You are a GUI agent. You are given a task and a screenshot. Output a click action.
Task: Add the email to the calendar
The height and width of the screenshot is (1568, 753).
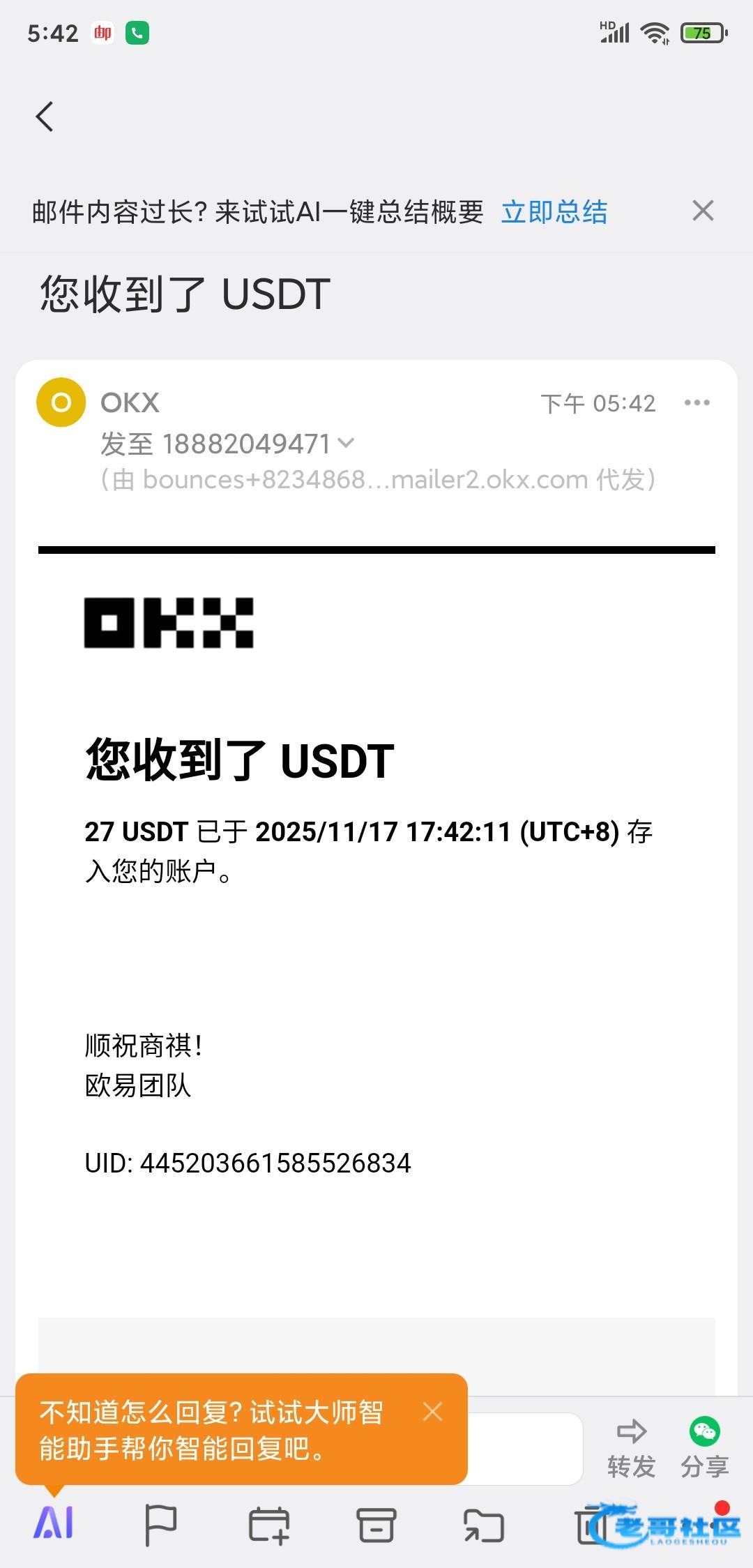click(269, 1525)
